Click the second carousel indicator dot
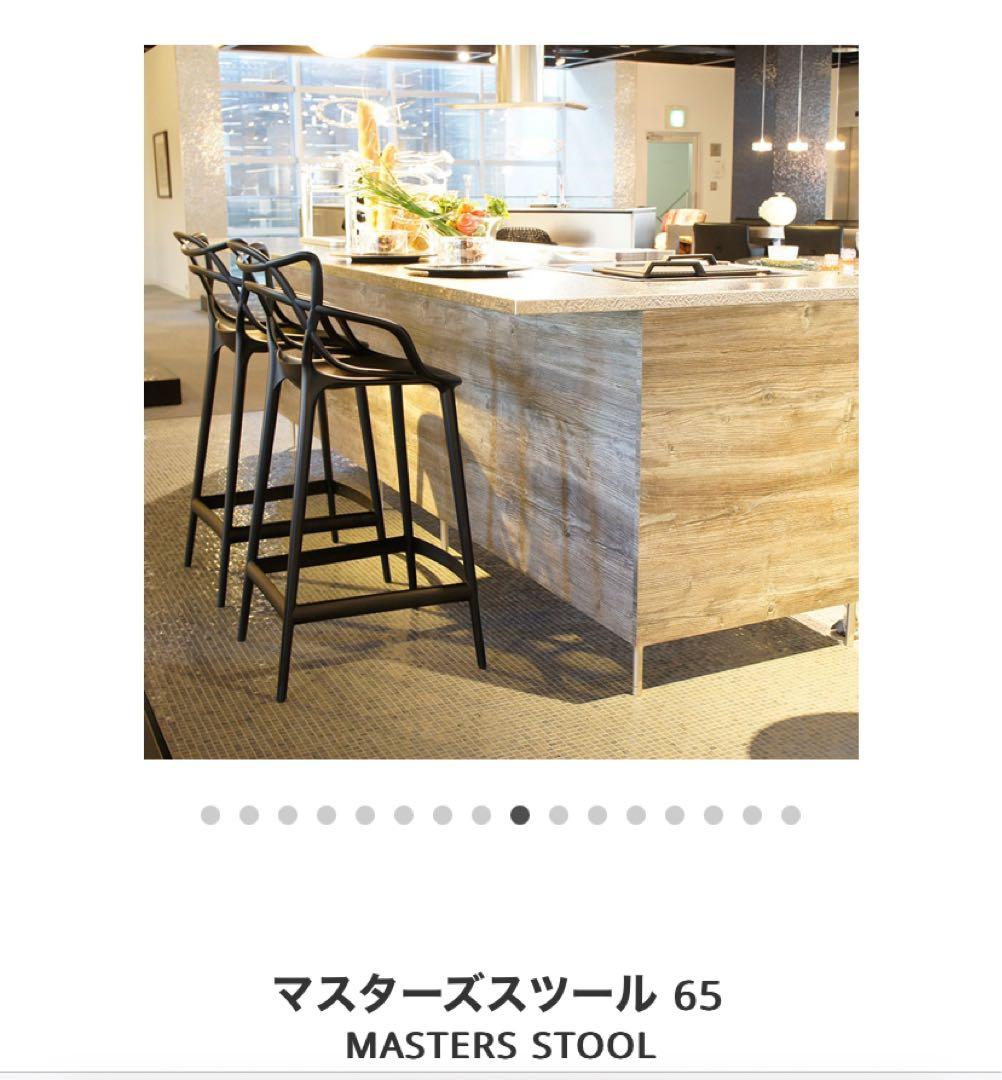 click(x=247, y=814)
